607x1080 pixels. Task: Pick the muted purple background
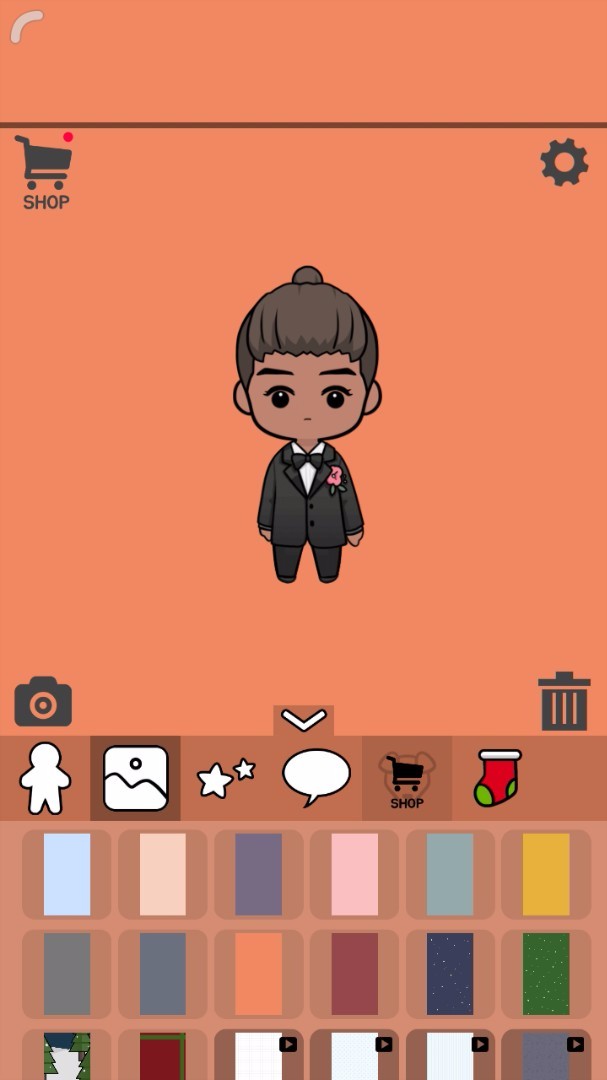tap(258, 874)
